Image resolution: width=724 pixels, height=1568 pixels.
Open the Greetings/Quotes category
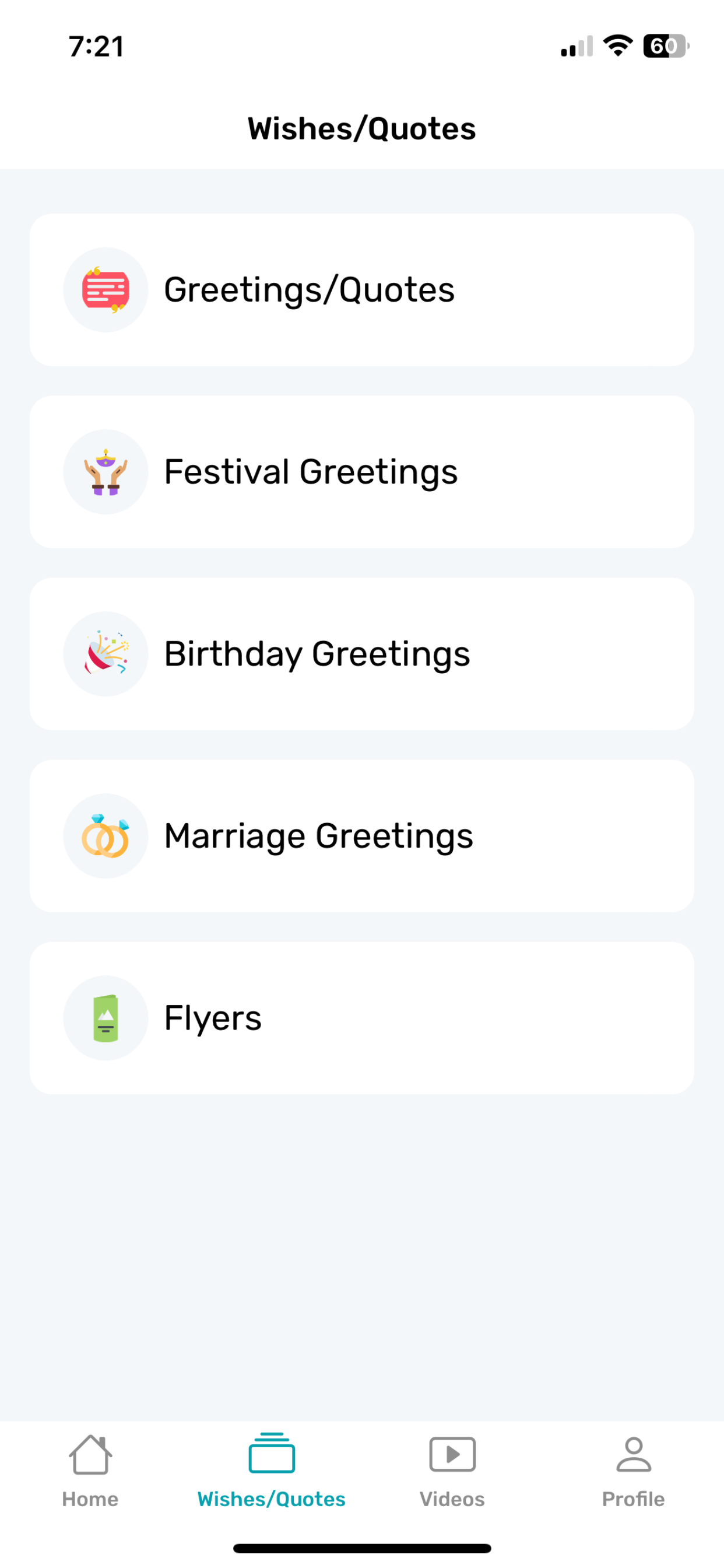click(x=361, y=290)
